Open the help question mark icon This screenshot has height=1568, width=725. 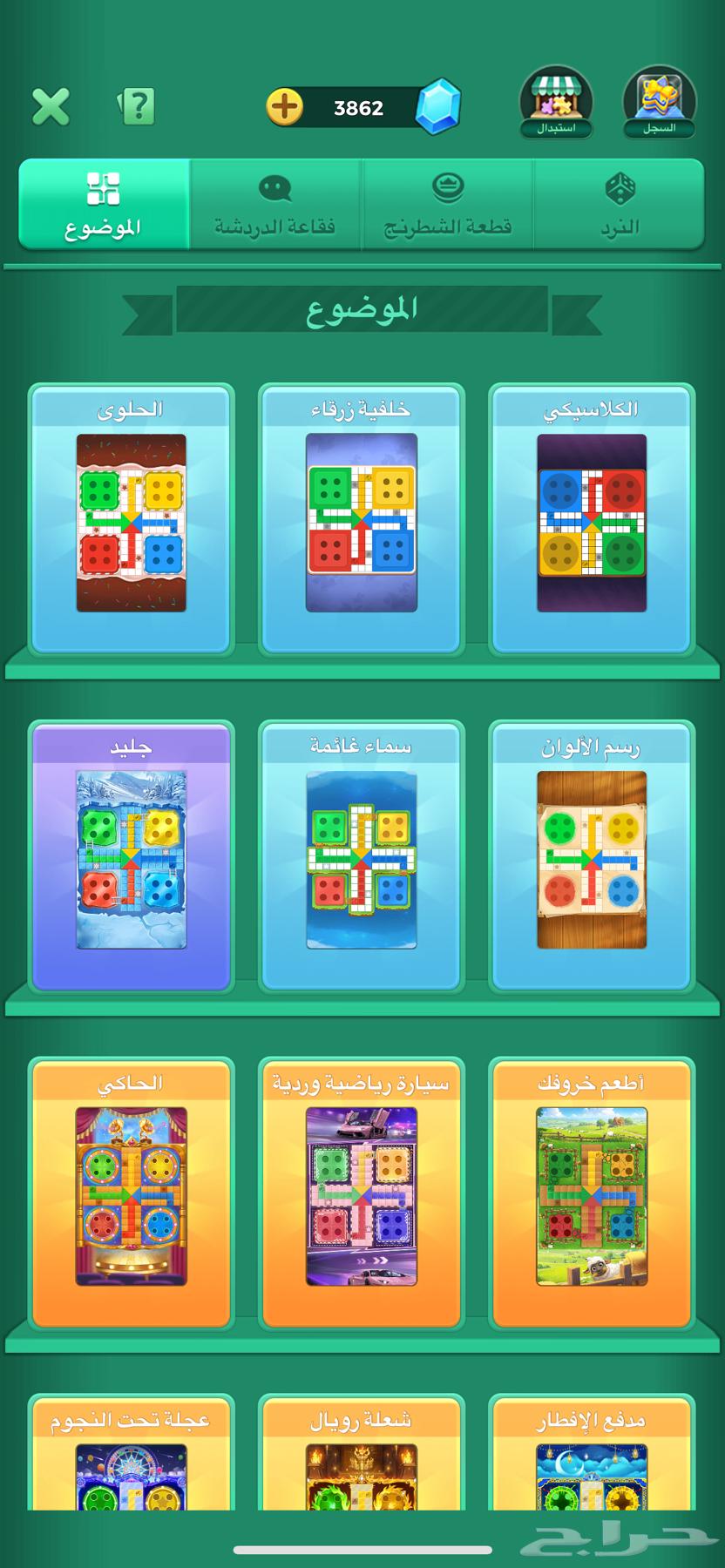pyautogui.click(x=137, y=106)
